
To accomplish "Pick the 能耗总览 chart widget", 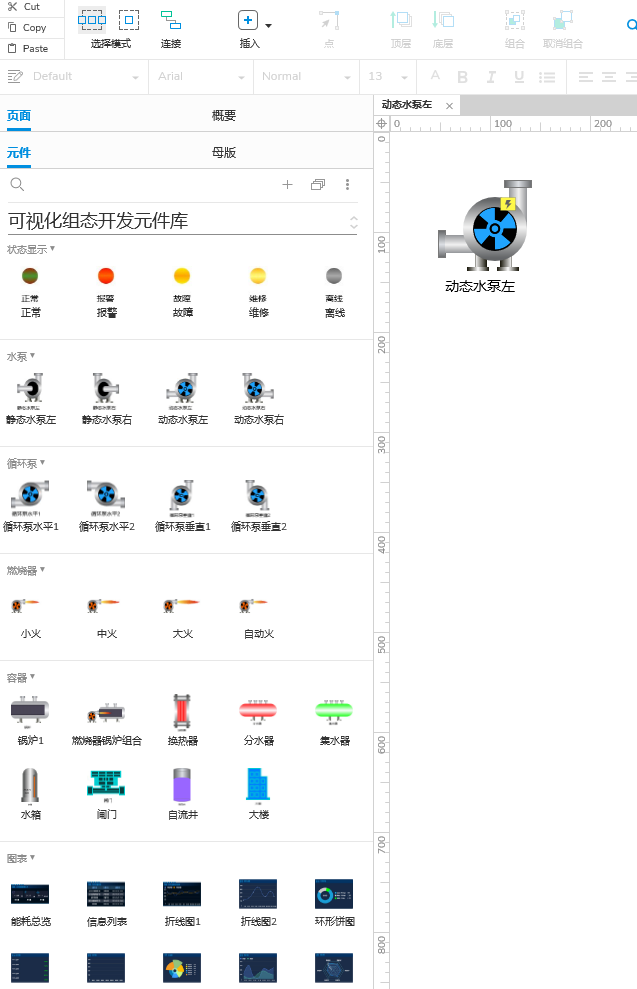I will [x=31, y=903].
